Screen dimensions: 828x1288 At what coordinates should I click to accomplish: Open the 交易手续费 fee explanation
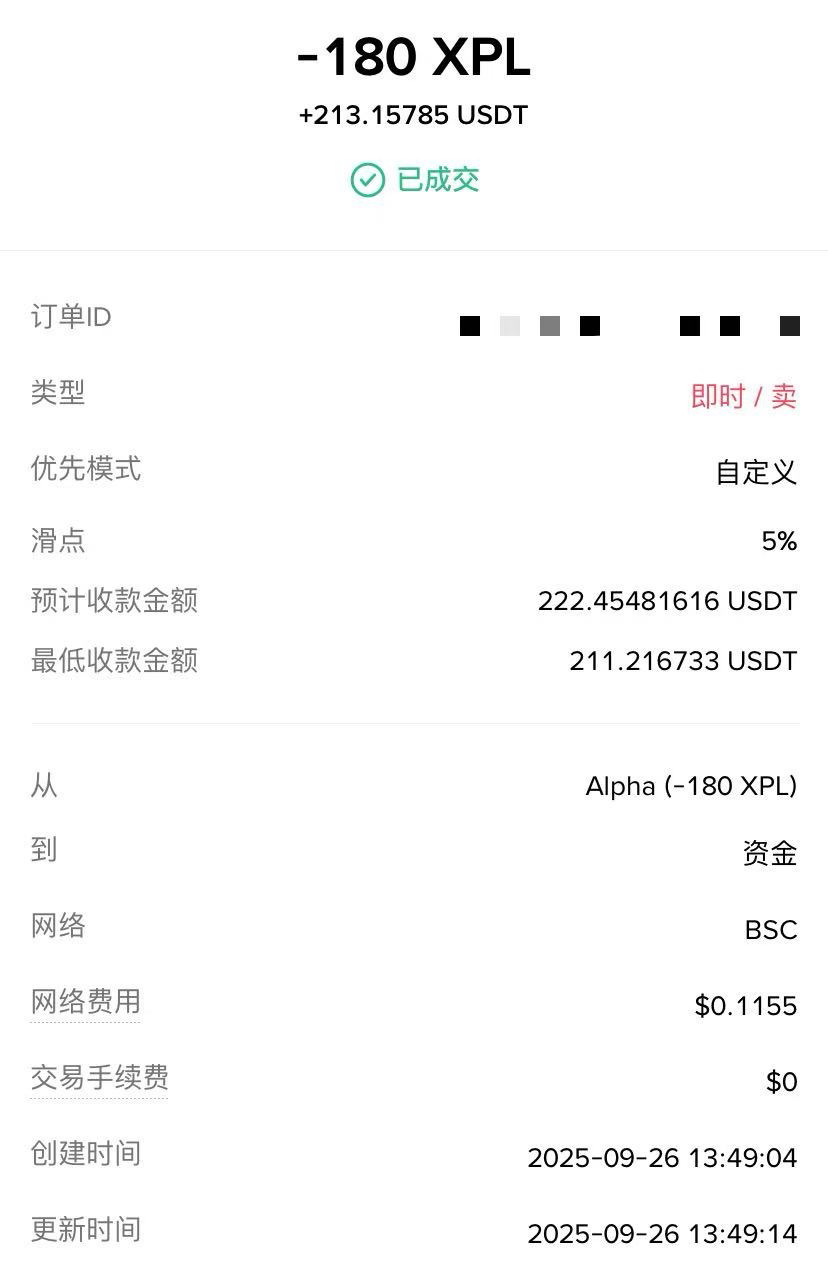coord(99,1078)
